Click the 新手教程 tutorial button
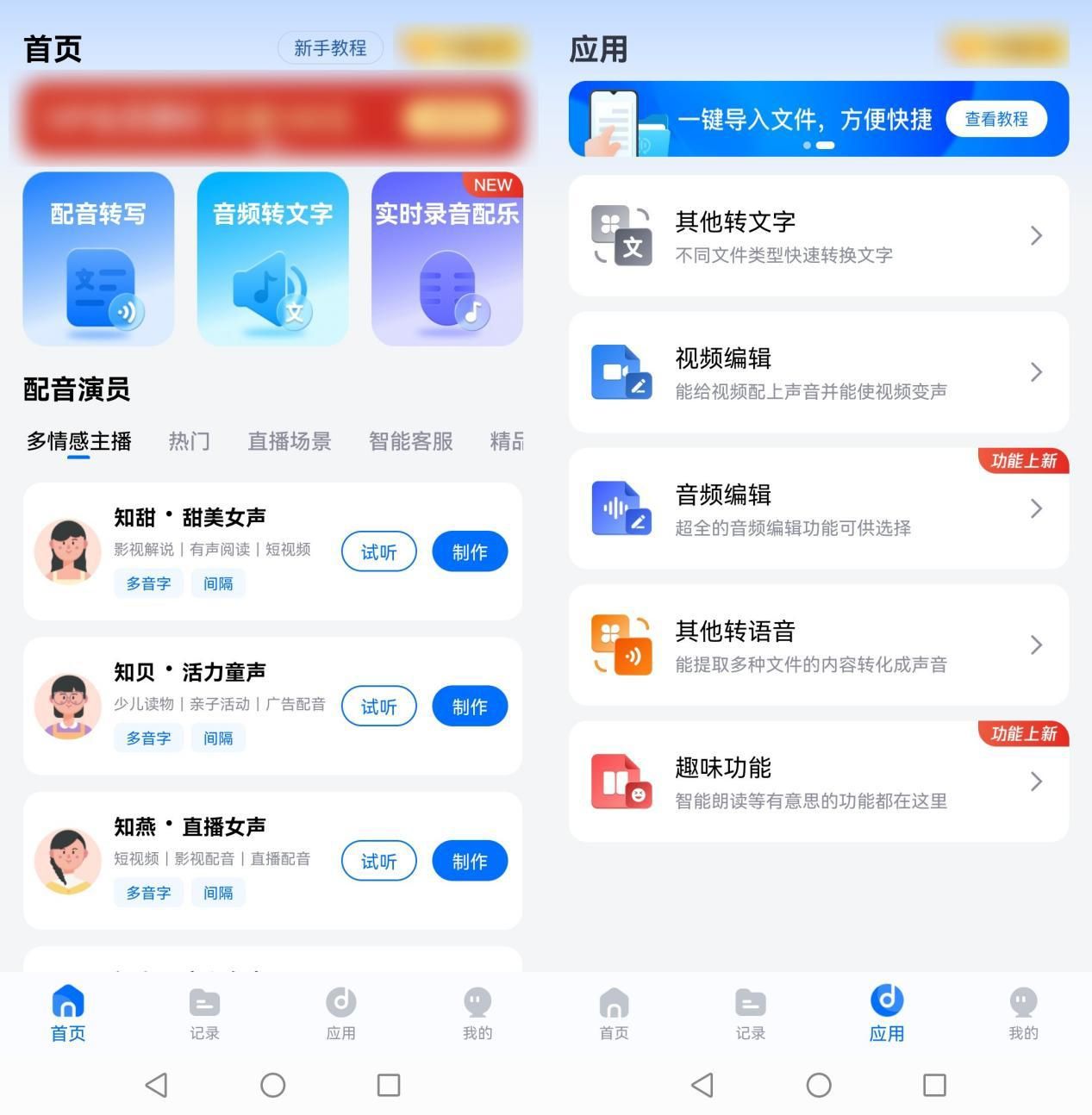This screenshot has width=1092, height=1115. tap(330, 47)
